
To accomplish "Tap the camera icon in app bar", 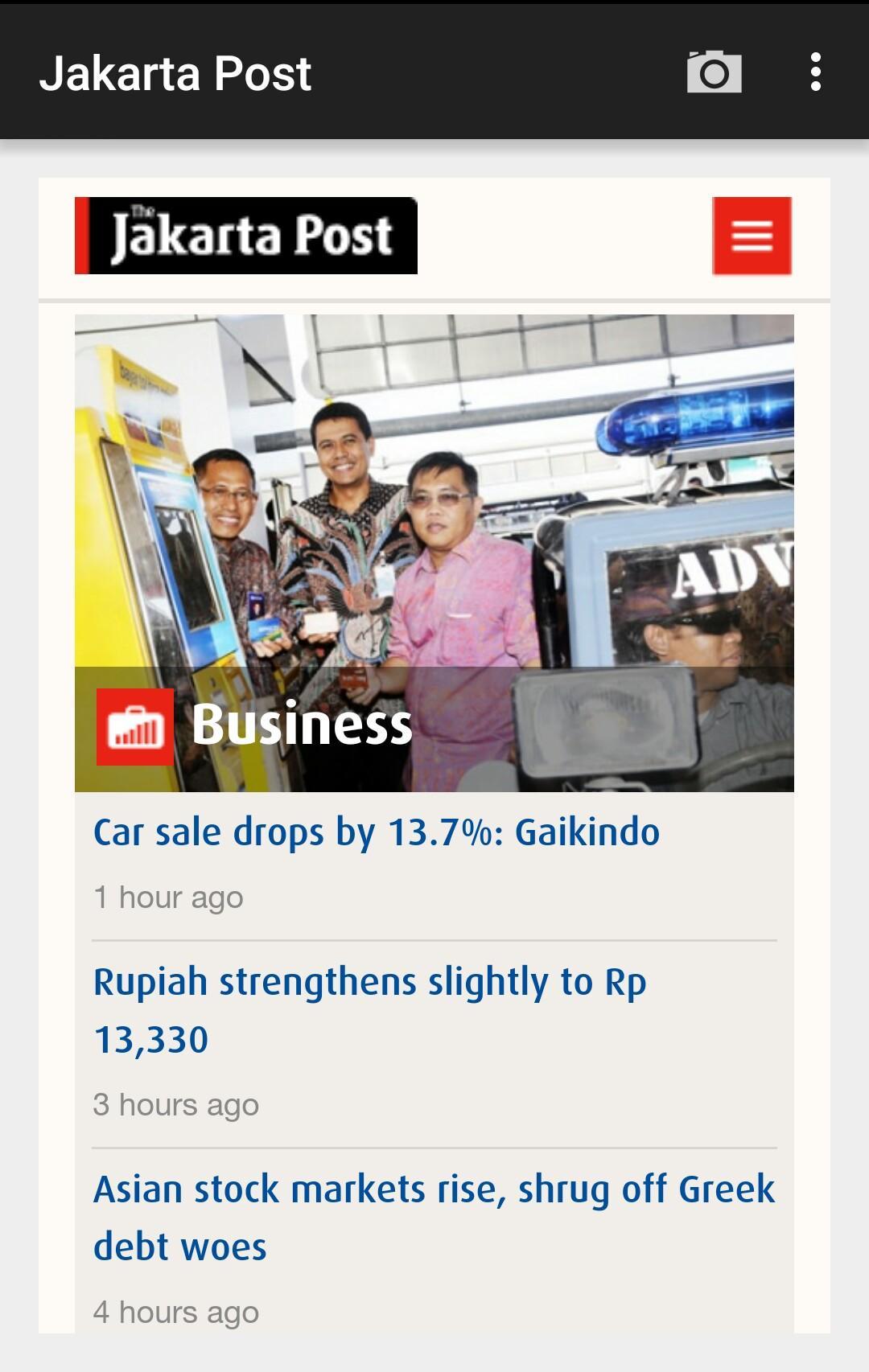I will 714,72.
